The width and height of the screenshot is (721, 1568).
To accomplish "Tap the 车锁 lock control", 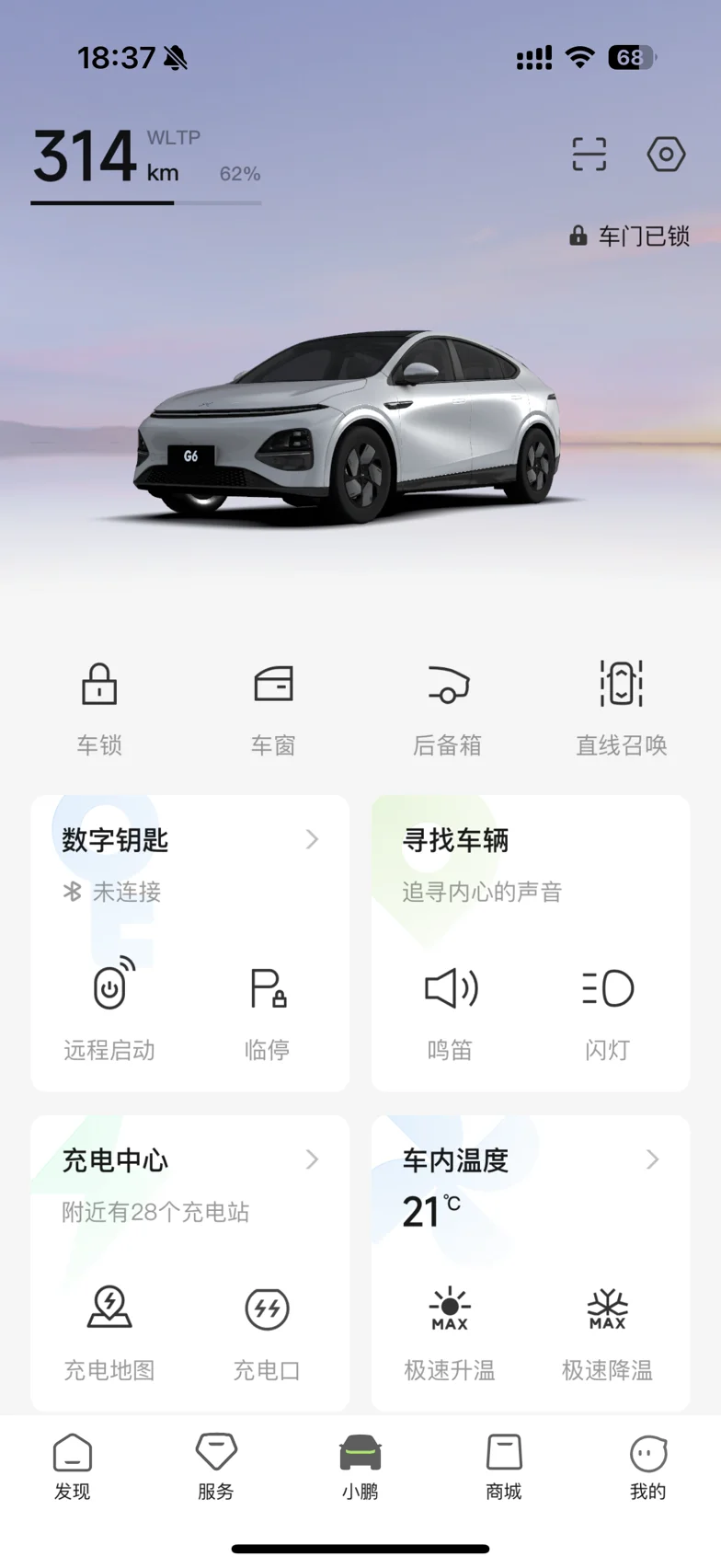I will pos(99,705).
